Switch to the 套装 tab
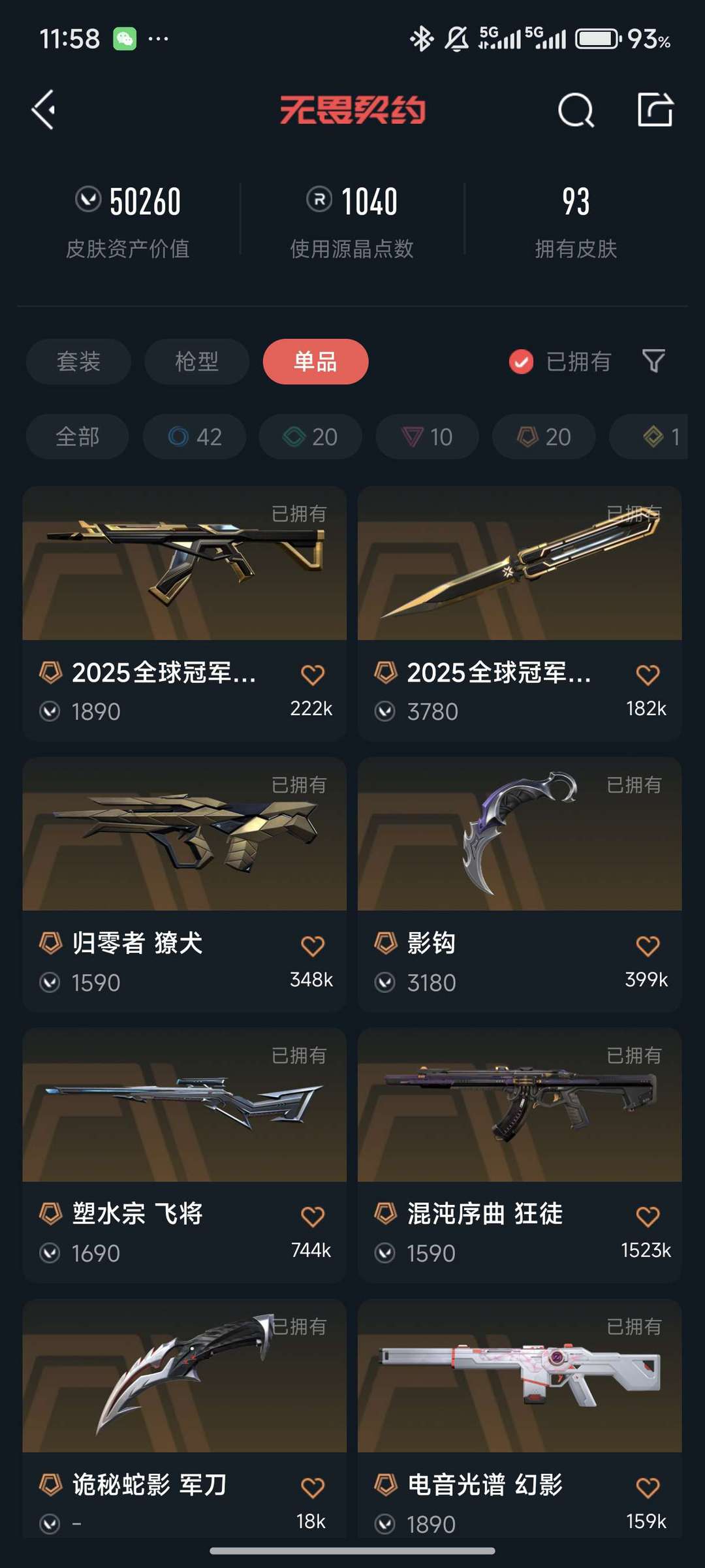Screen dimensions: 705x1568 [78, 361]
